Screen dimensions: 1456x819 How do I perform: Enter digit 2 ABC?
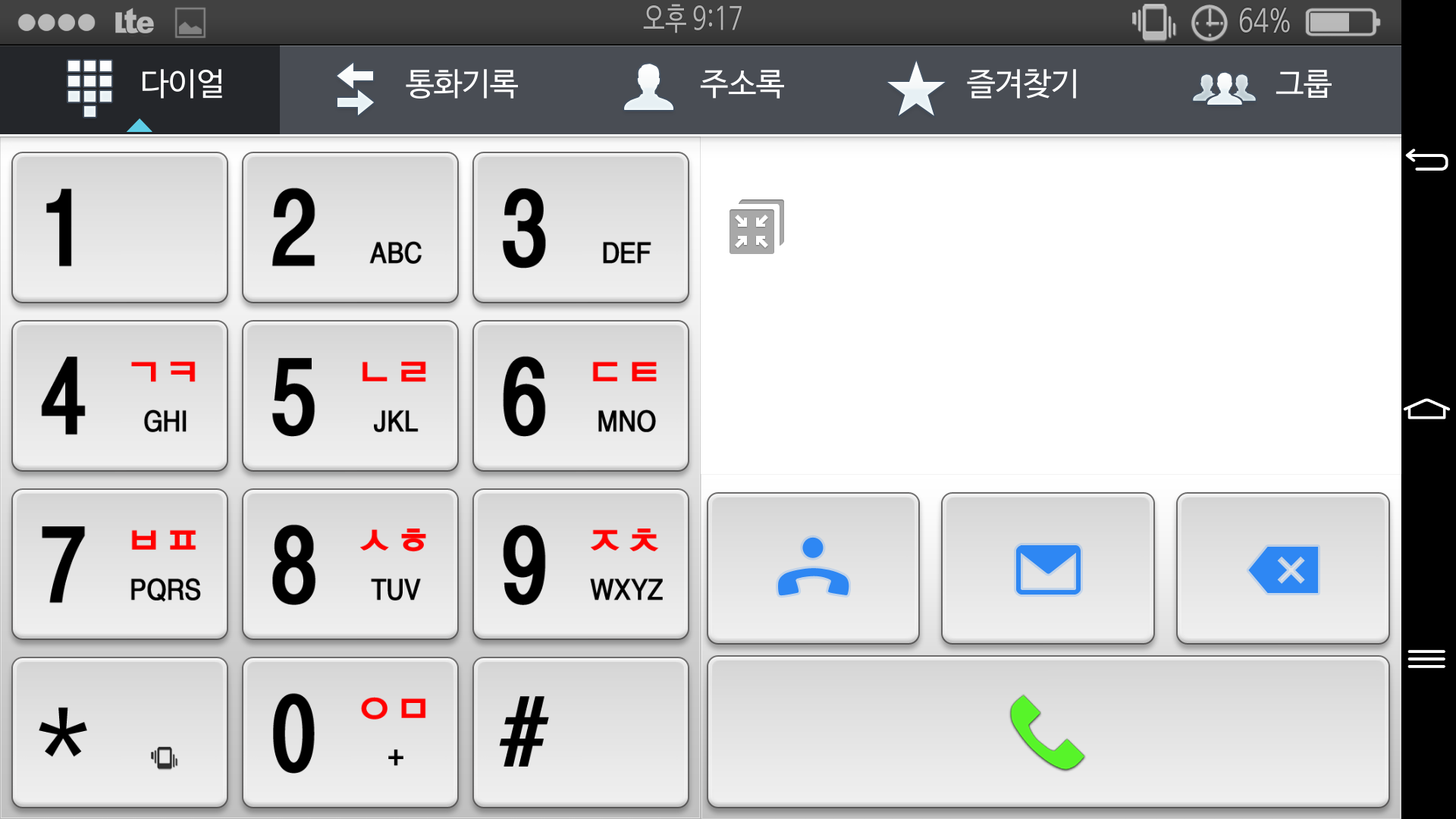(x=350, y=227)
